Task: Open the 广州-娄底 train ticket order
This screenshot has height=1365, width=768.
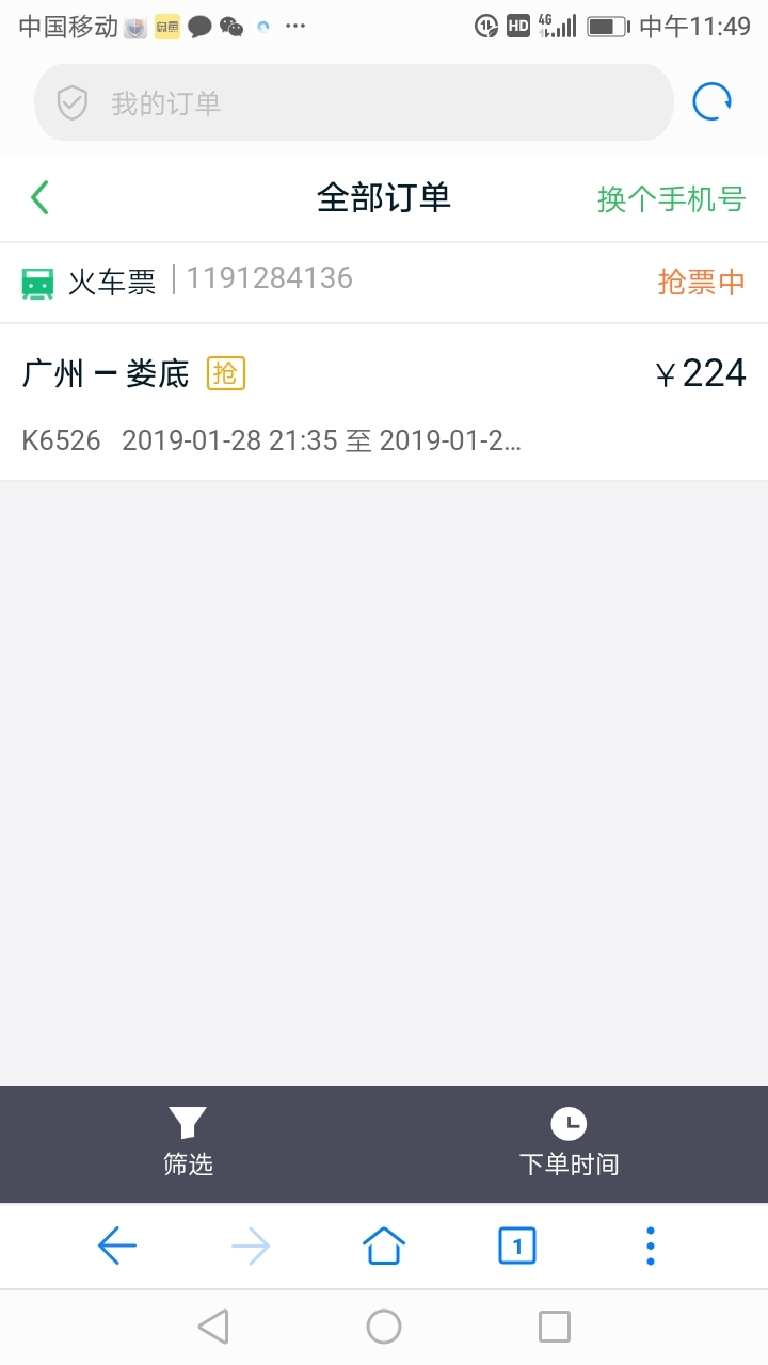Action: click(x=384, y=402)
